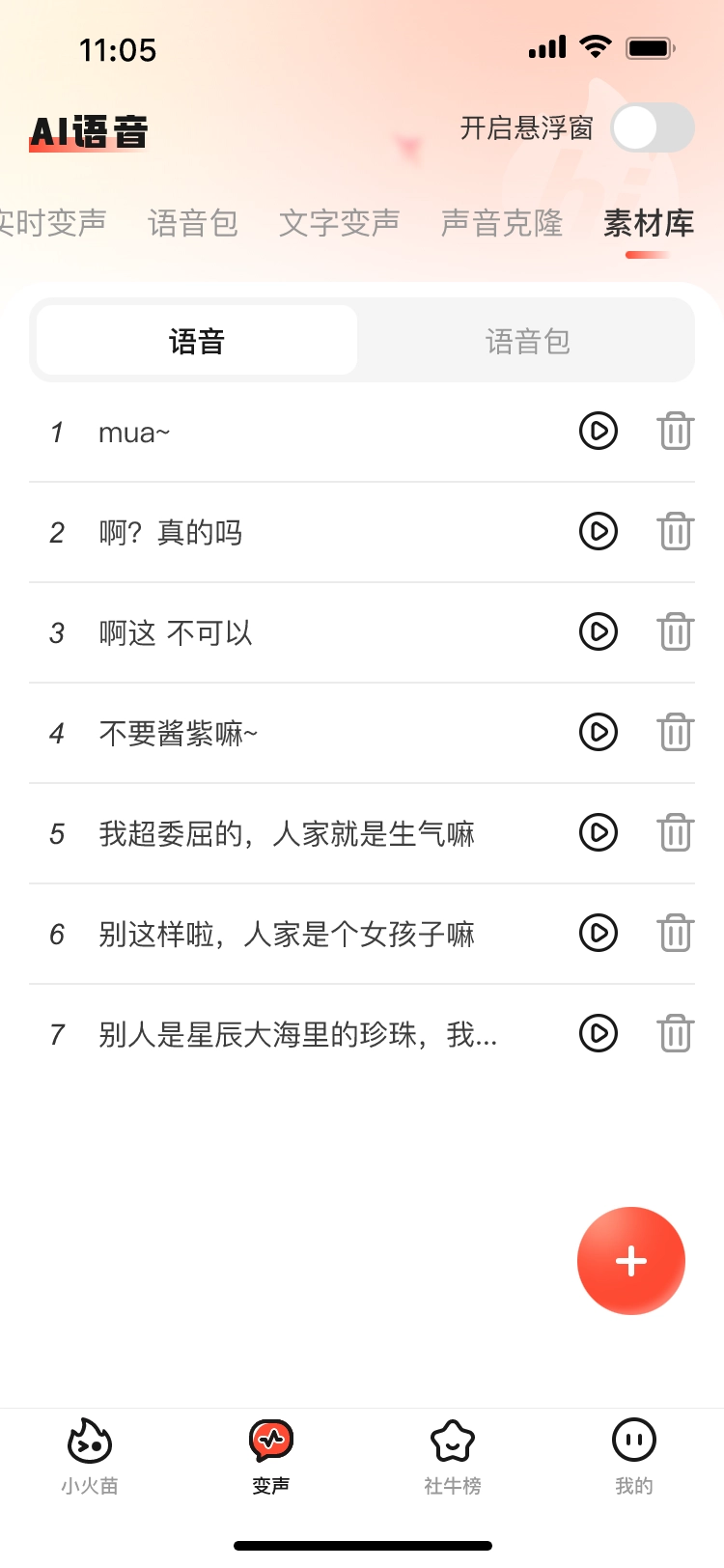Play the "别人是星辰大海里的珍珠" clip
This screenshot has height=1568, width=724.
coord(598,1033)
